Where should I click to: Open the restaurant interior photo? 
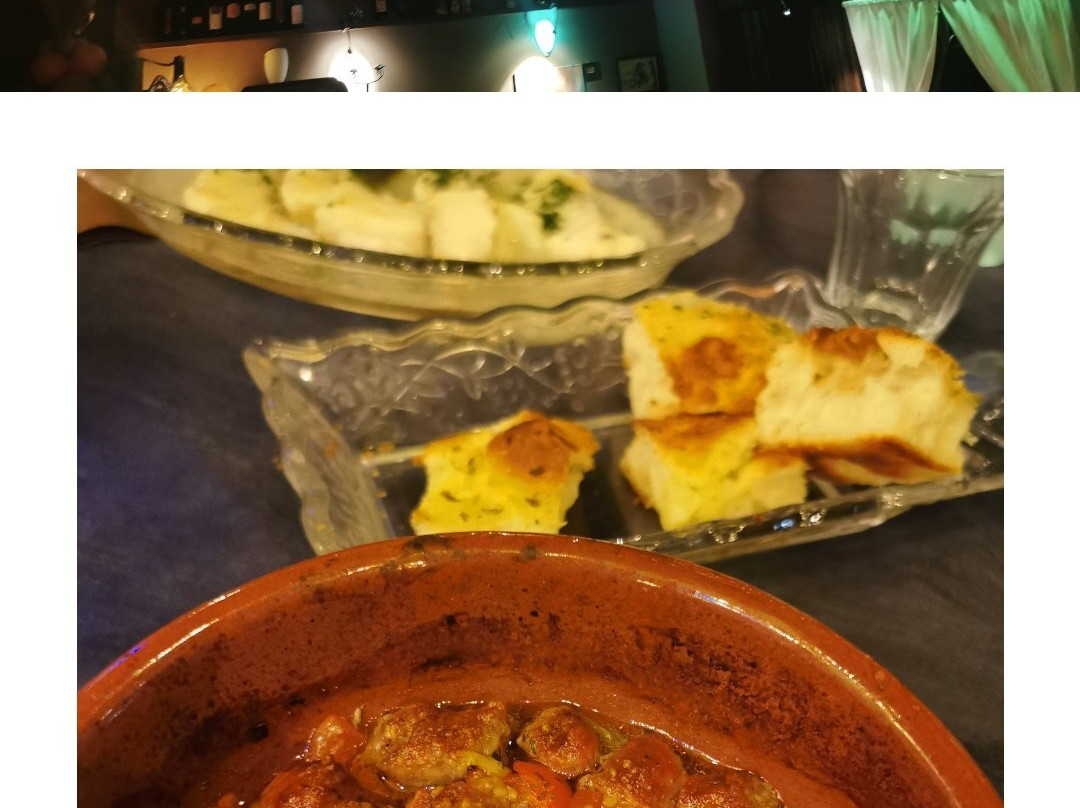tap(540, 45)
